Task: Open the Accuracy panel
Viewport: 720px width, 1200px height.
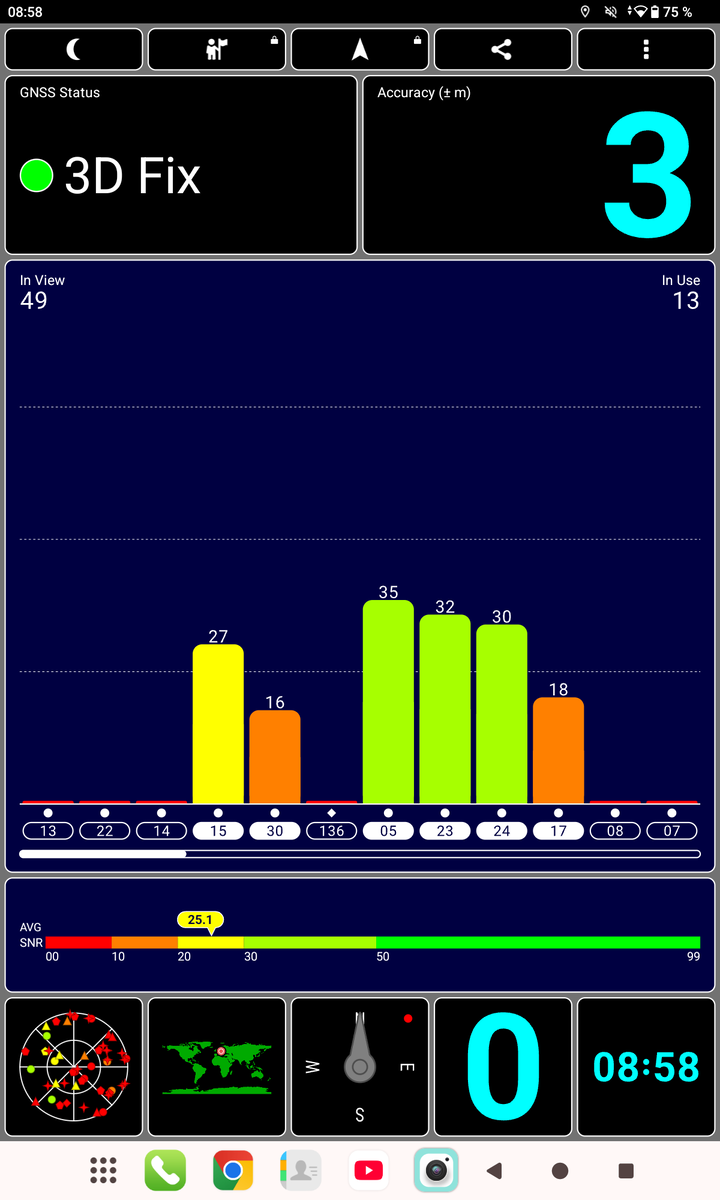Action: 539,165
